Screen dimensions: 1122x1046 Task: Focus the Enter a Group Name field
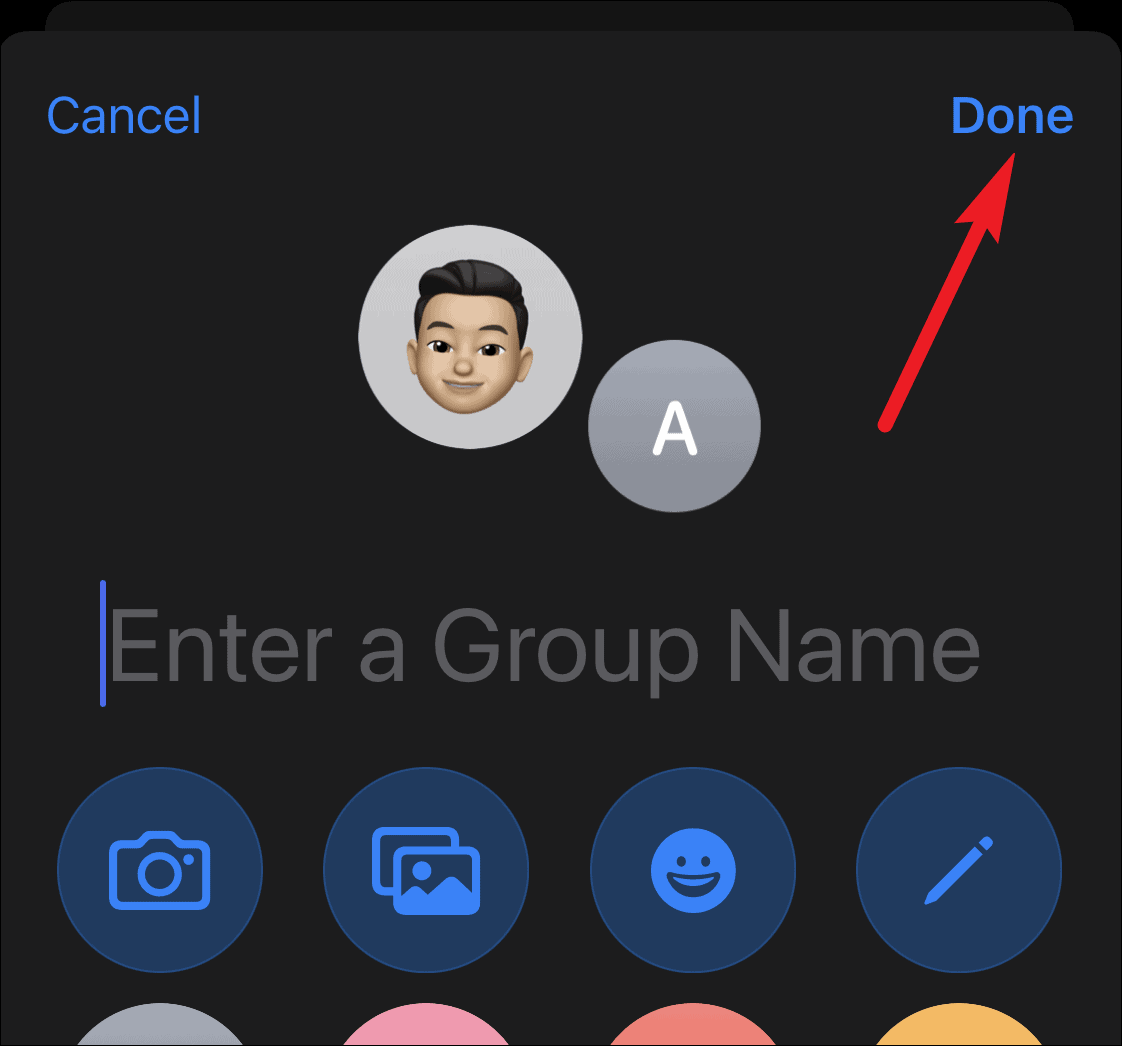coord(545,645)
